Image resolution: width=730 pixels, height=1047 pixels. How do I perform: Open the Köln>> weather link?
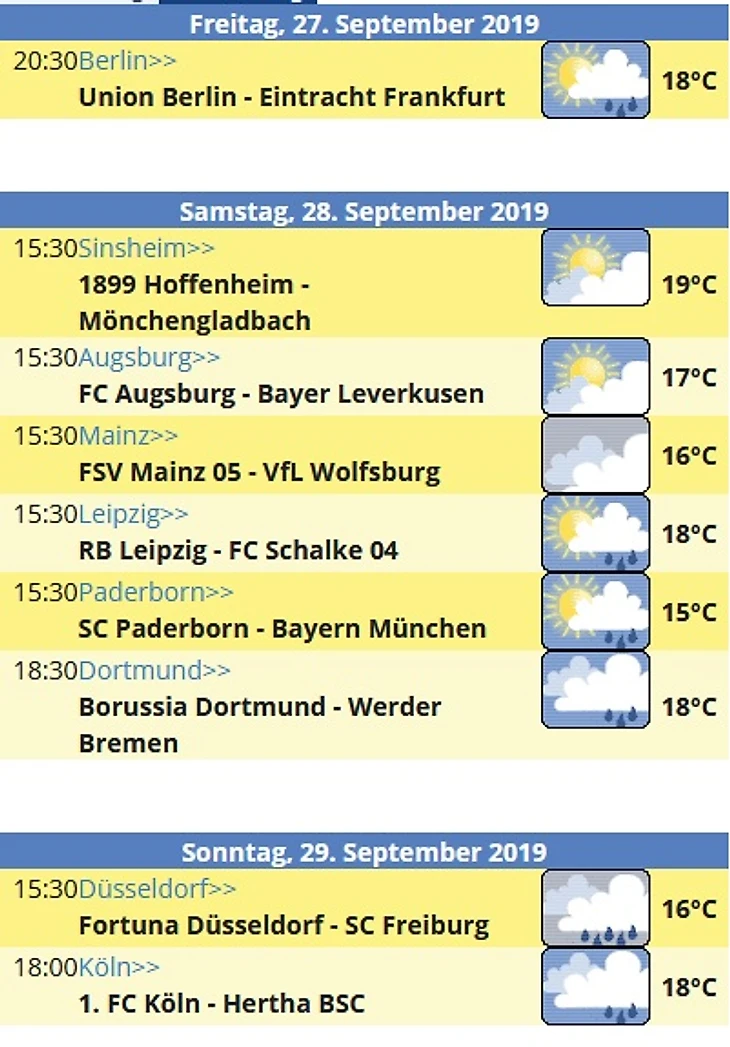pyautogui.click(x=118, y=967)
